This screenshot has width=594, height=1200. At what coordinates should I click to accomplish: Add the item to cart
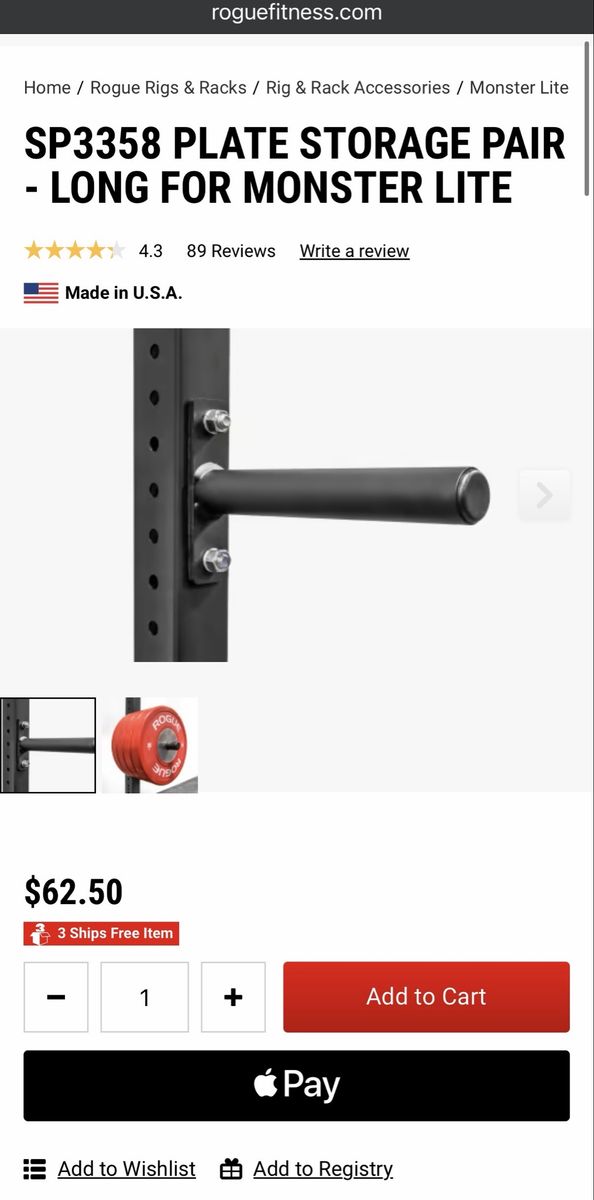point(426,997)
